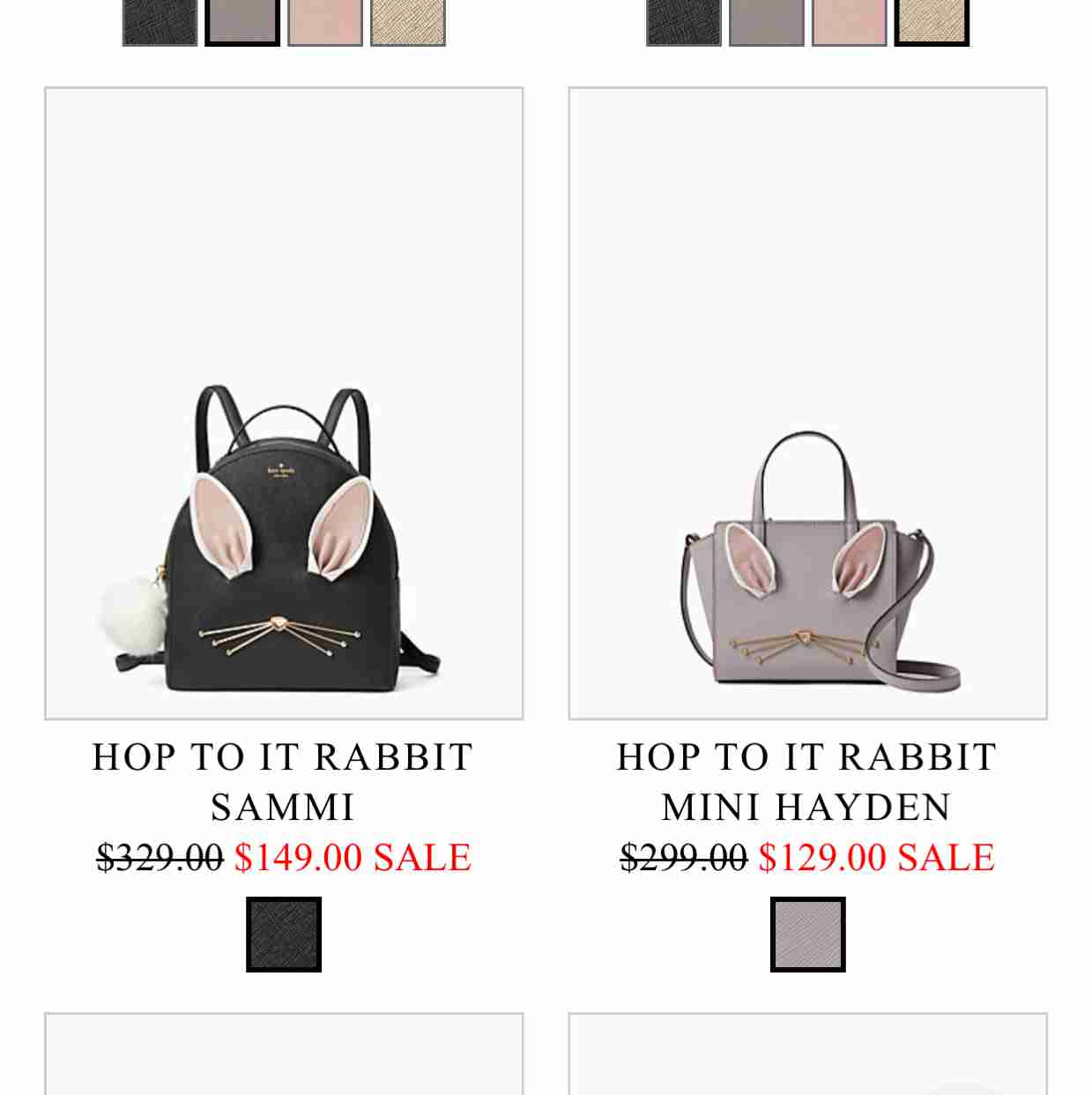Tap the beige swatch above the Mini Hayden card

point(932,21)
